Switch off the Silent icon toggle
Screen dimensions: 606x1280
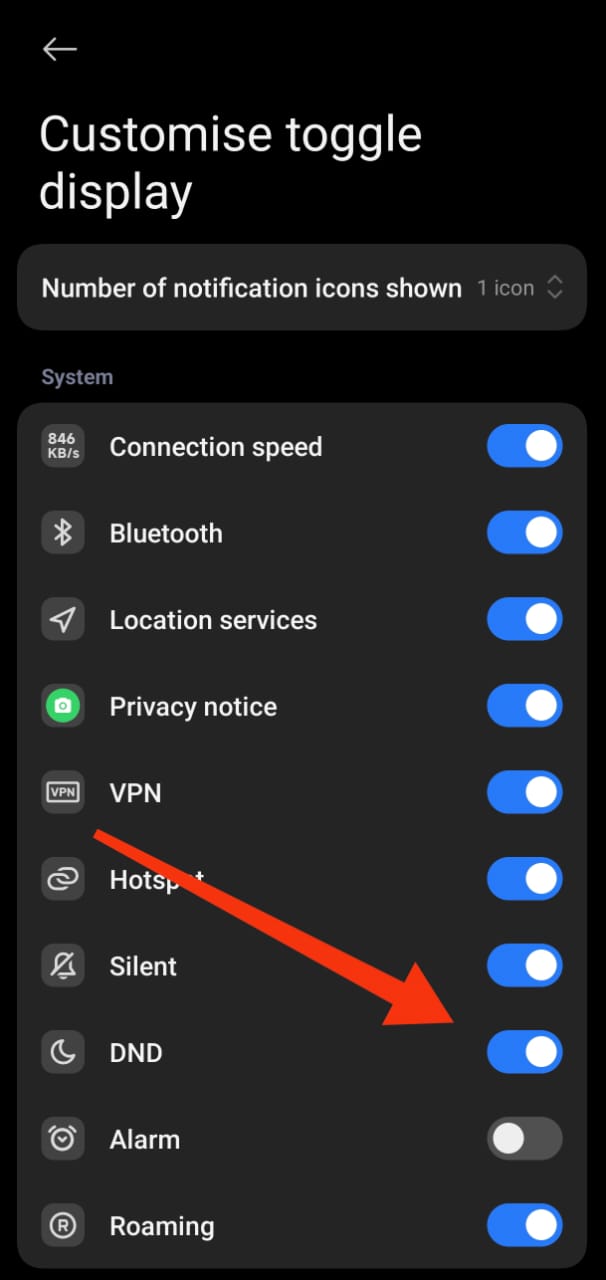pos(524,966)
